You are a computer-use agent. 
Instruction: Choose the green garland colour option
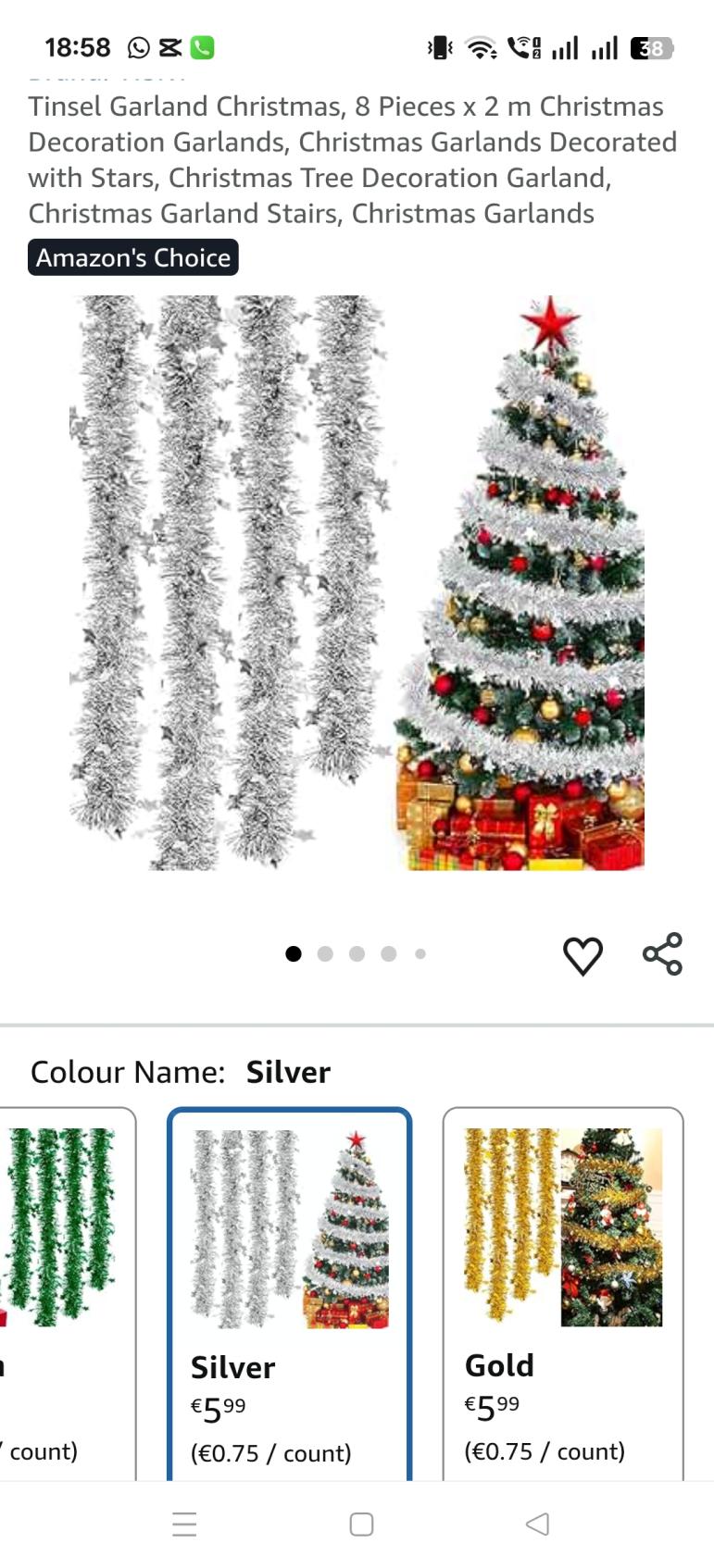click(65, 1291)
